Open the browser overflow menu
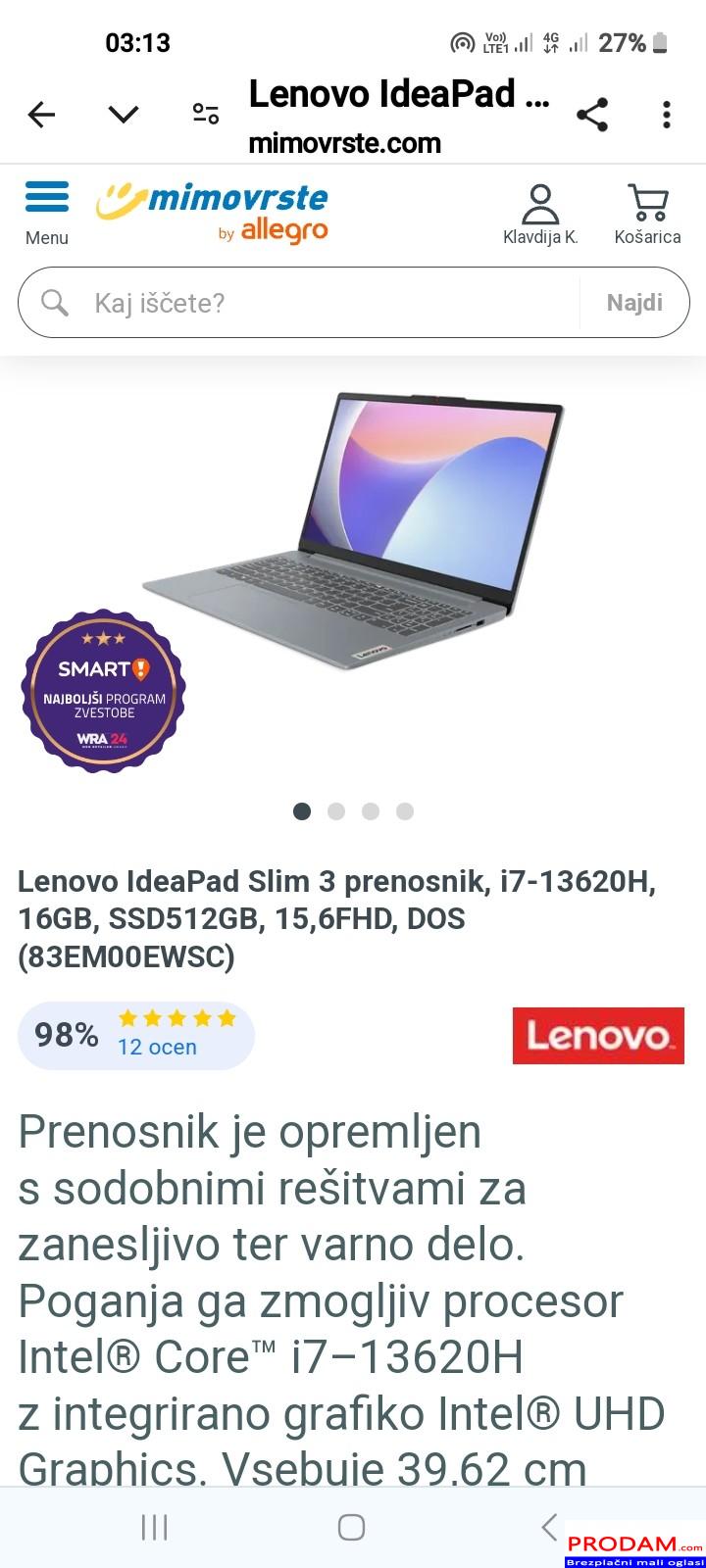 [x=667, y=115]
